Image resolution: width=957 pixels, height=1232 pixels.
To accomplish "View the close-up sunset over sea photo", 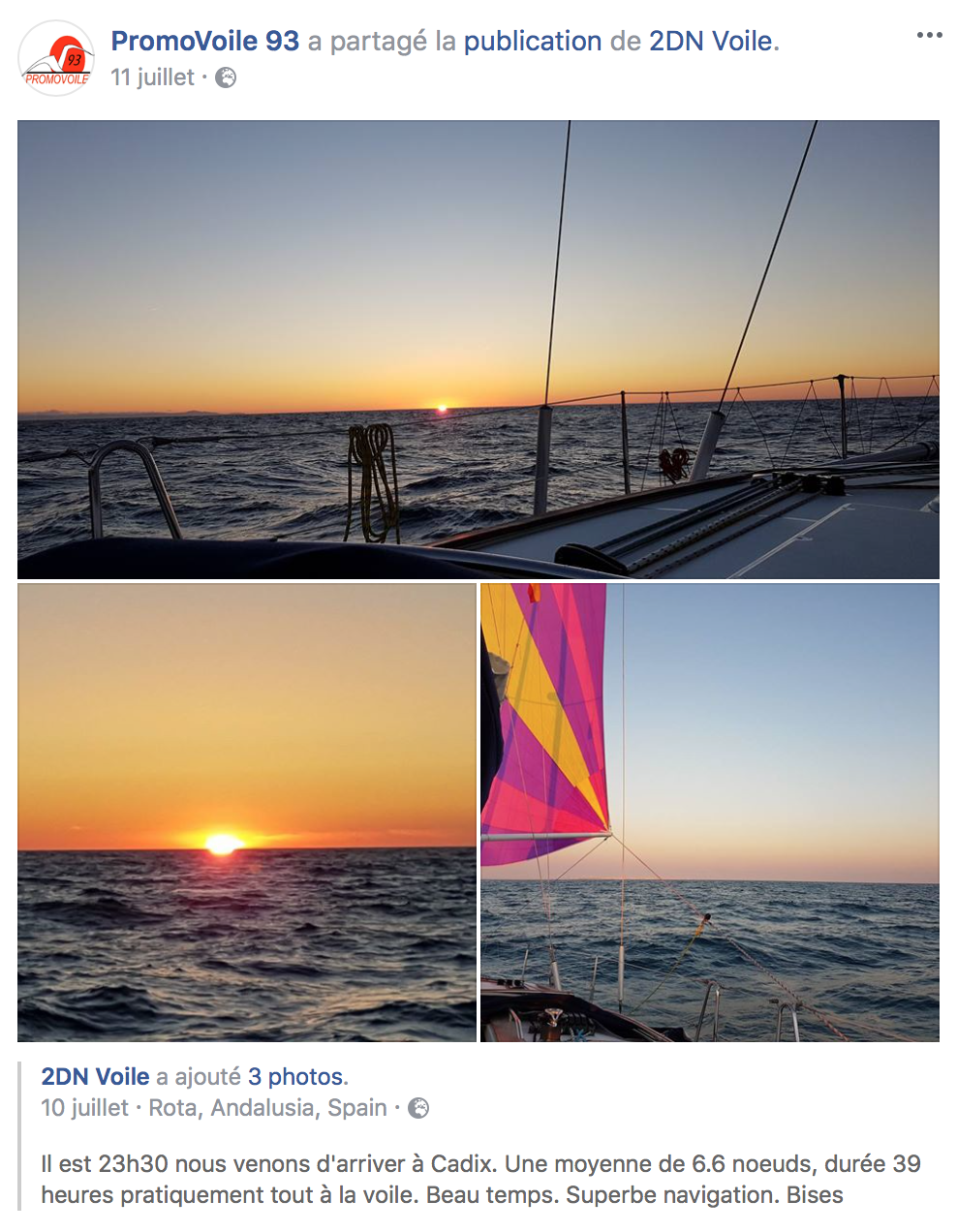I will click(247, 812).
